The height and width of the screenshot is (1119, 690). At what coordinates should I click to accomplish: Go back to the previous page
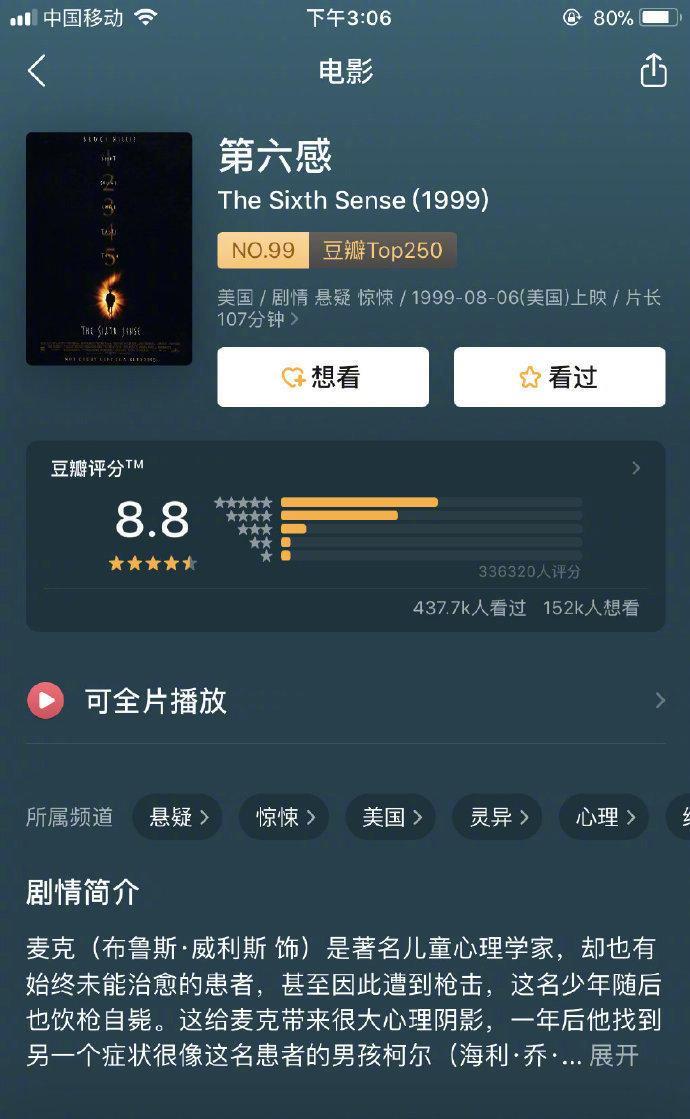click(37, 71)
